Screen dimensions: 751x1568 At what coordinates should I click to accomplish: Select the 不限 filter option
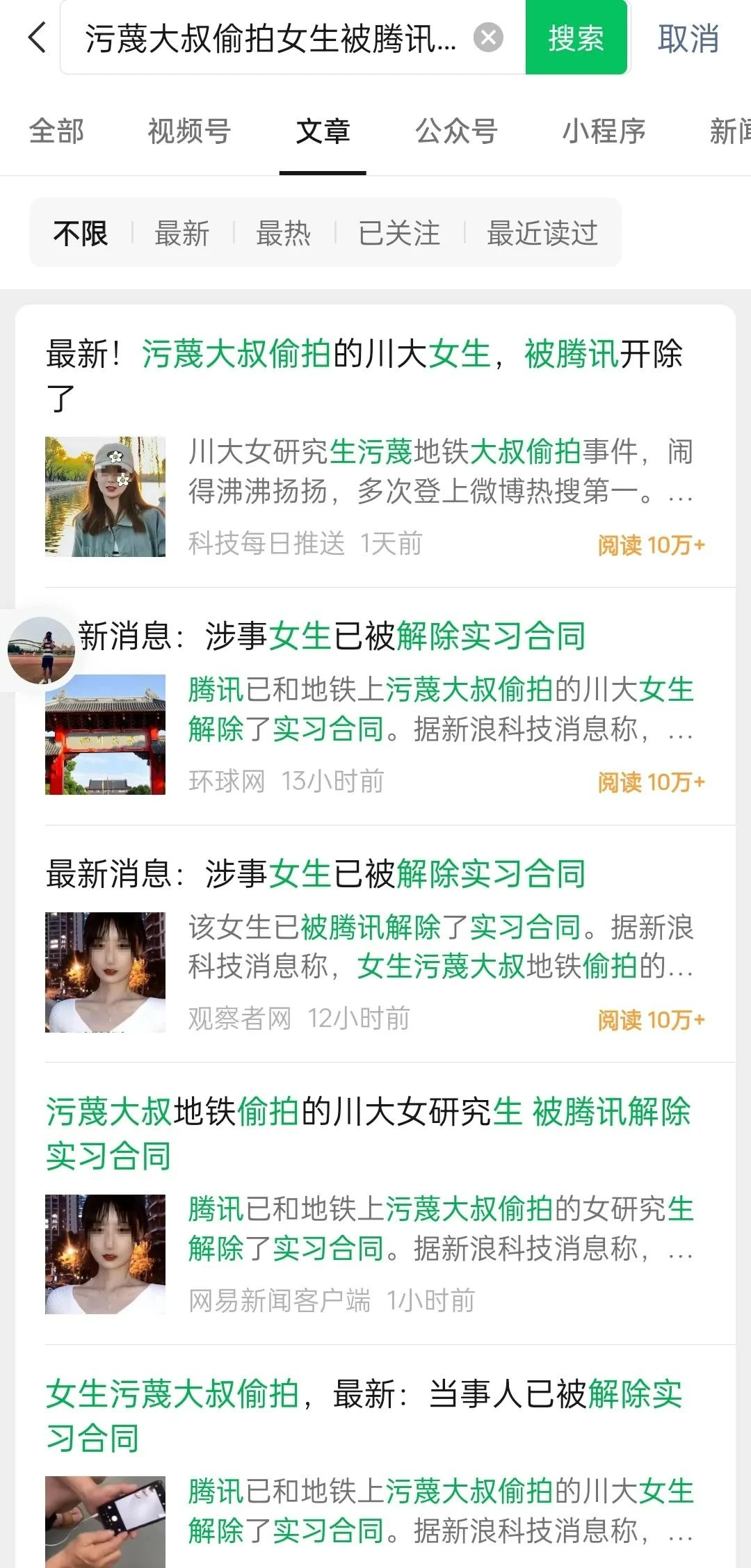pyautogui.click(x=81, y=233)
